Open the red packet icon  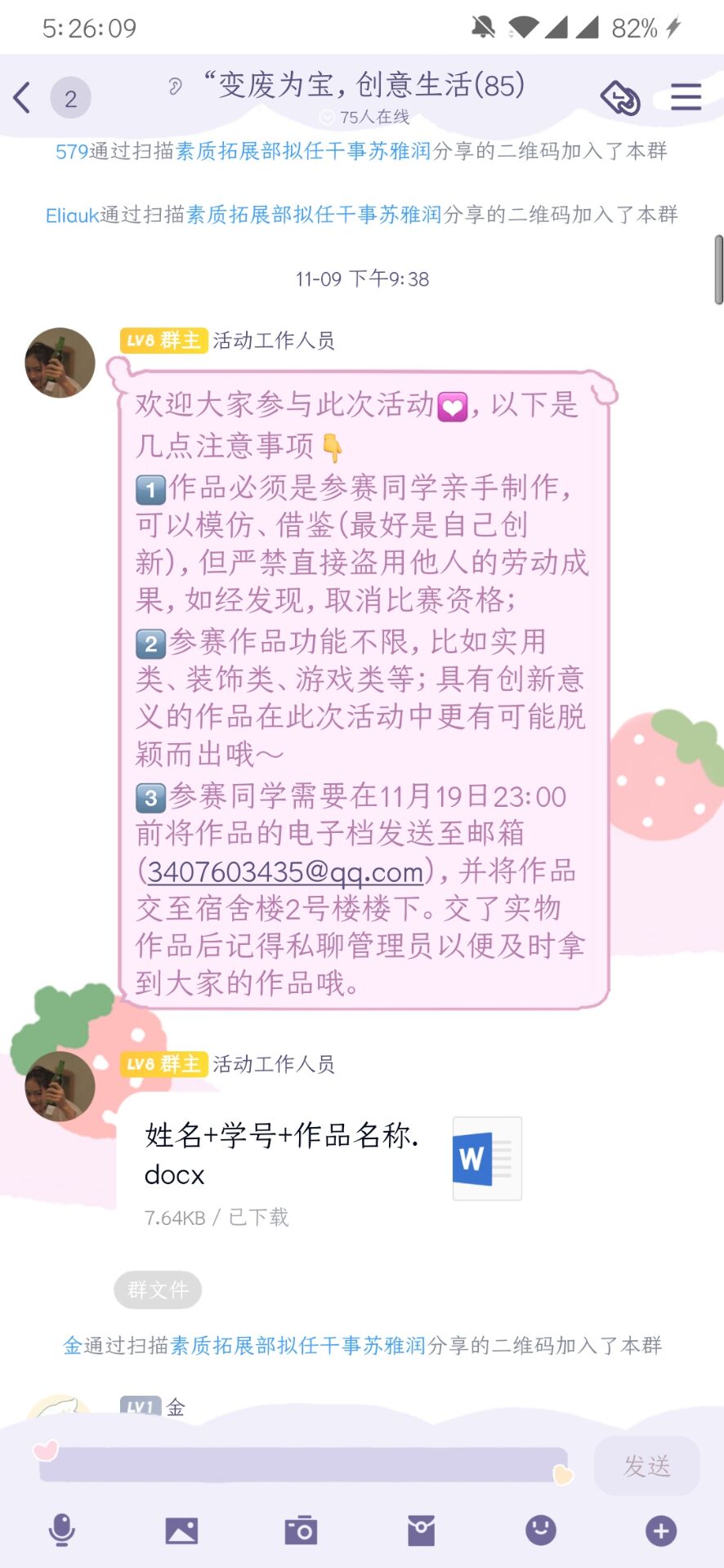click(421, 1530)
